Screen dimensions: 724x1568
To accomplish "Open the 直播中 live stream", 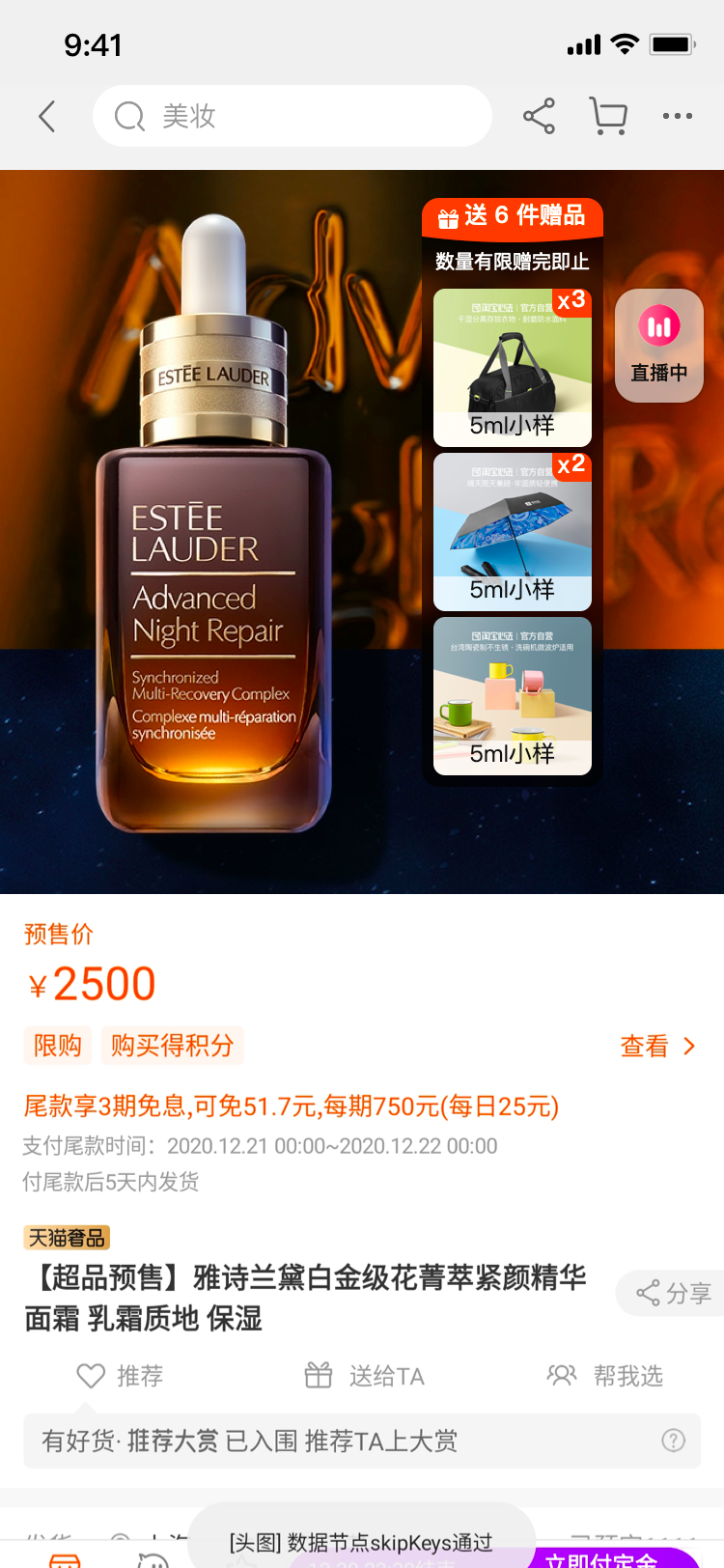I will coord(658,345).
